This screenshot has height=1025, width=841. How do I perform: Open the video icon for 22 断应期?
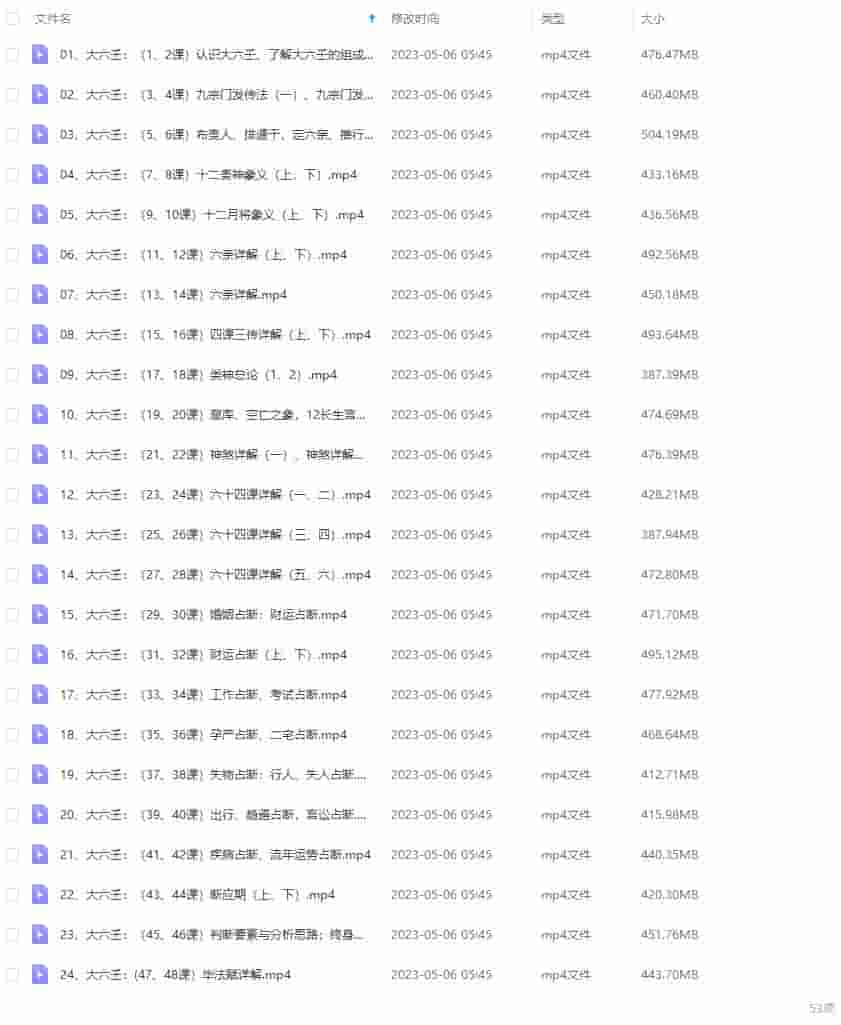(39, 894)
